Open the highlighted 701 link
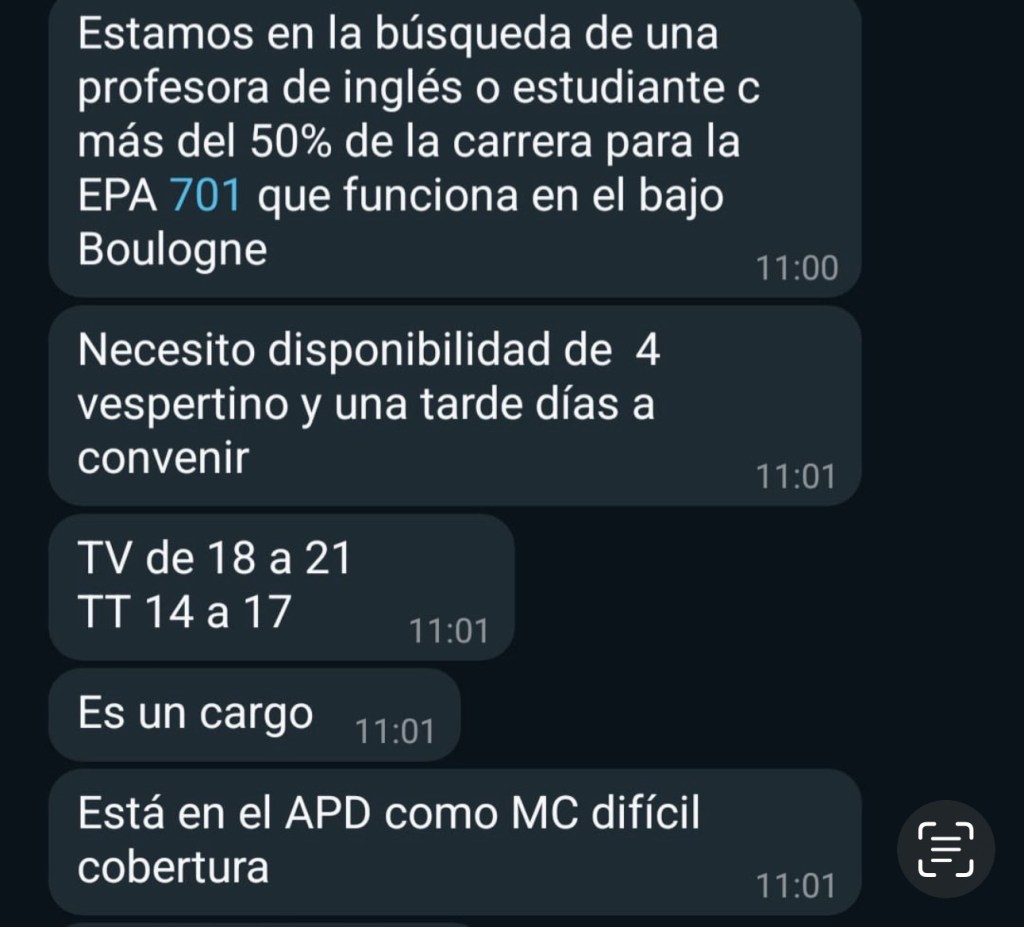This screenshot has height=927, width=1024. click(x=205, y=196)
